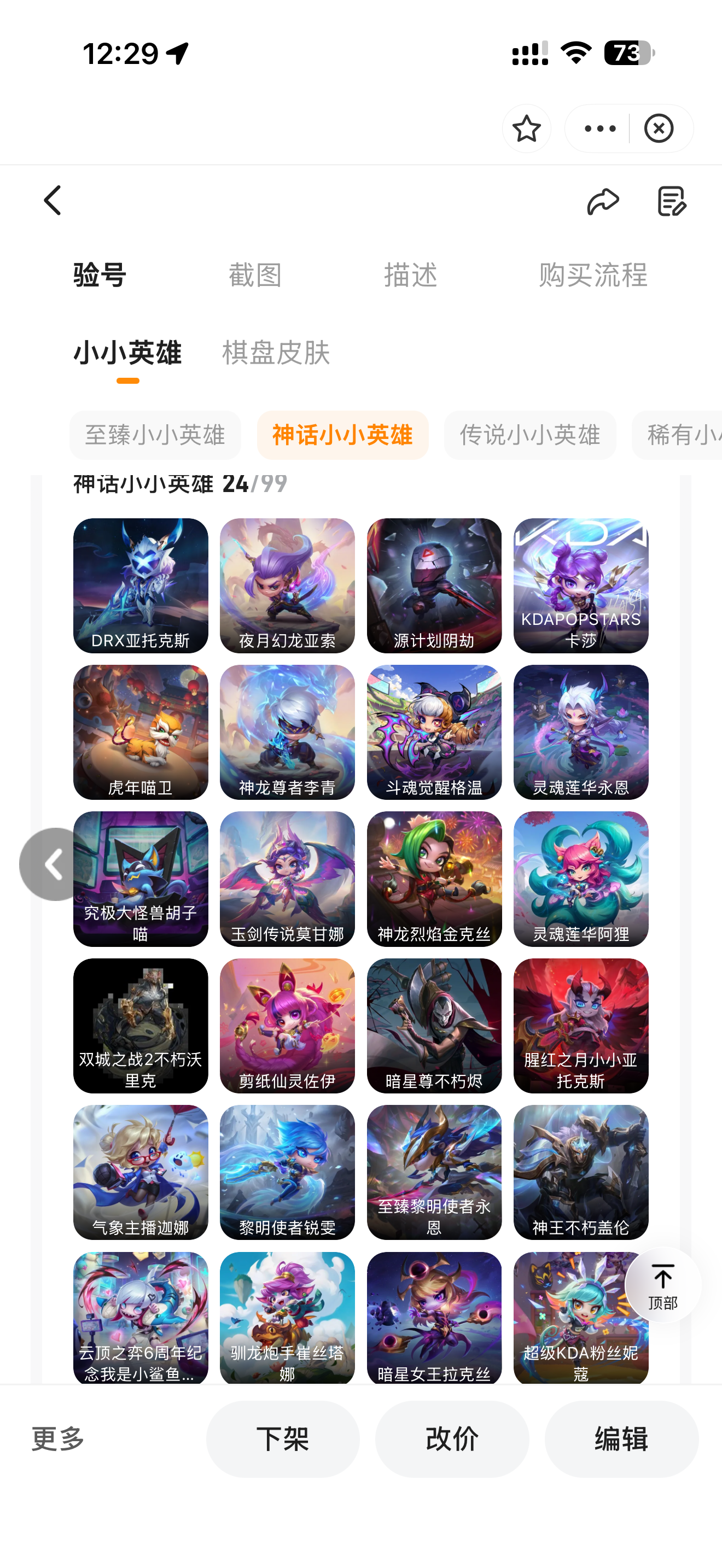Jump to top with 顶部 button
The height and width of the screenshot is (1568, 722).
click(663, 1285)
